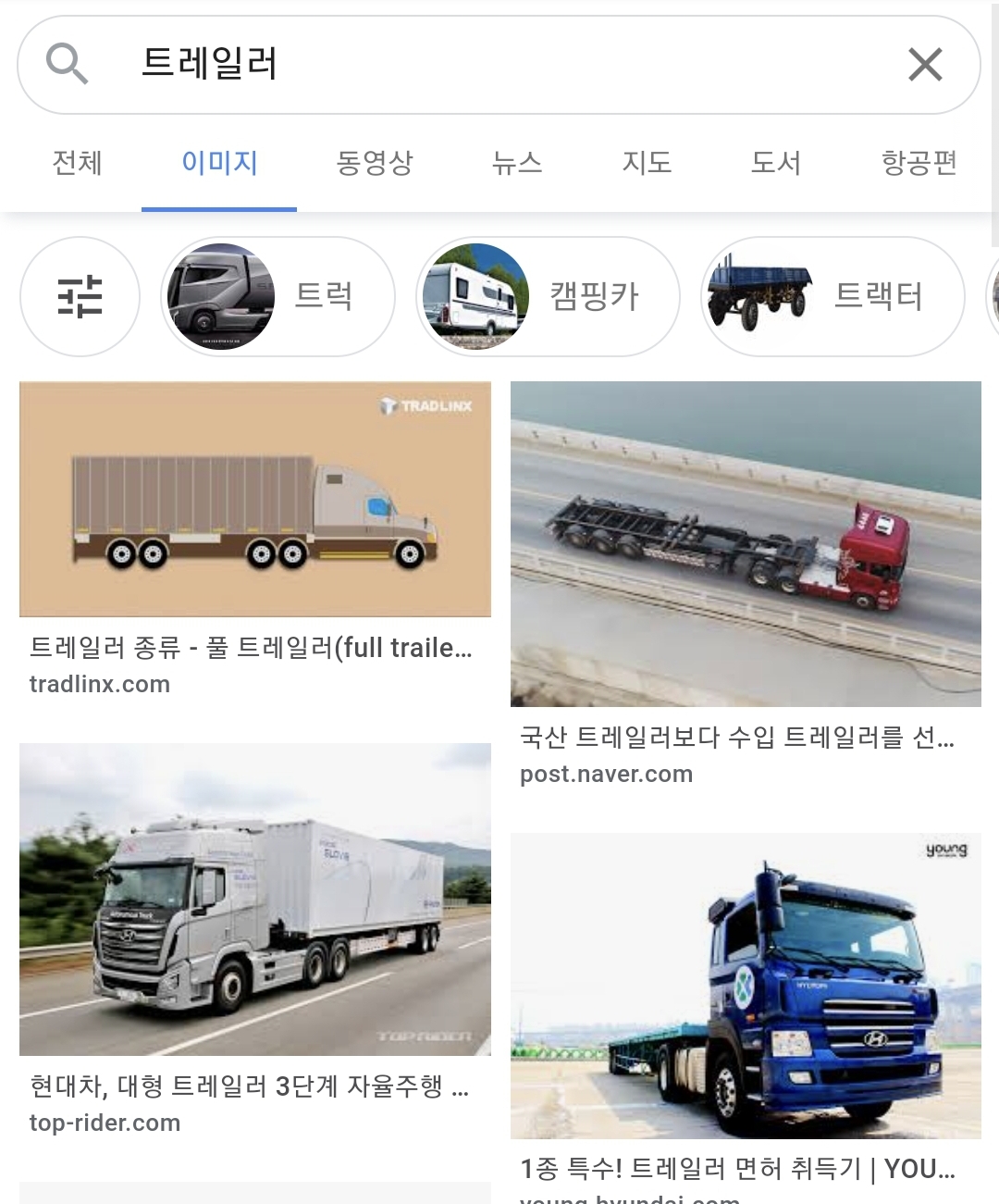Screen dimensions: 999x1204
Task: Open the 항공편 tab
Action: pos(919,163)
